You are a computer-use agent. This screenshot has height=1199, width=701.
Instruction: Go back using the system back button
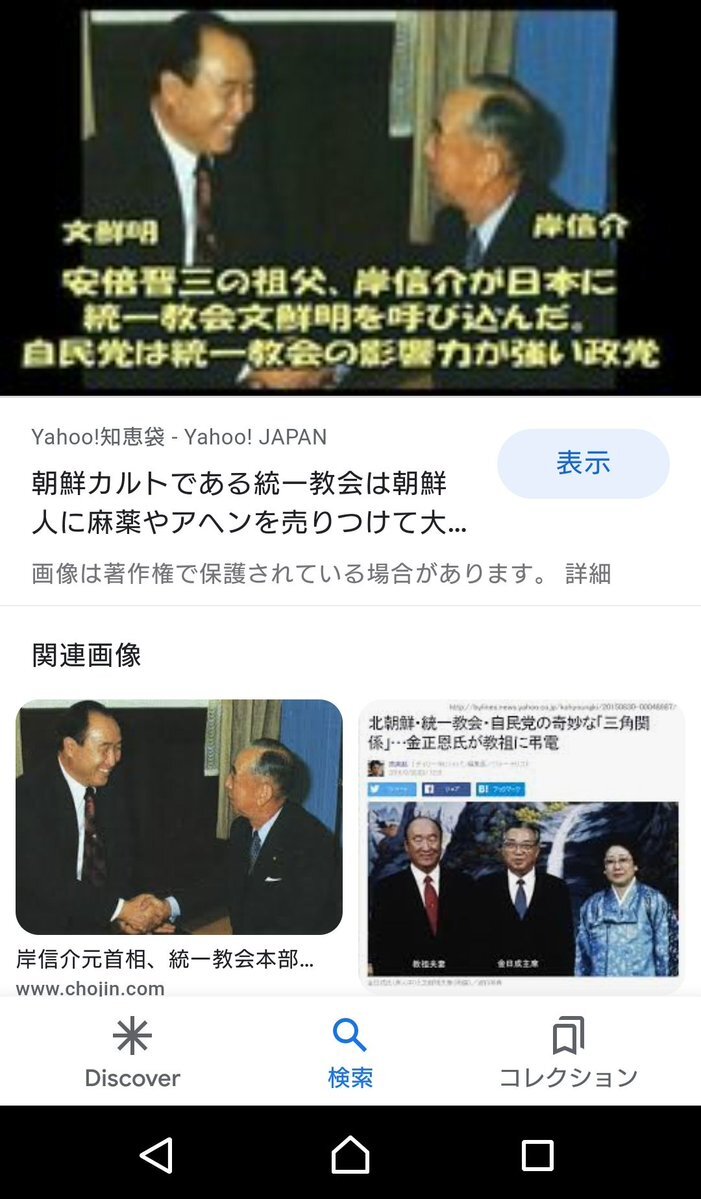click(x=156, y=1155)
